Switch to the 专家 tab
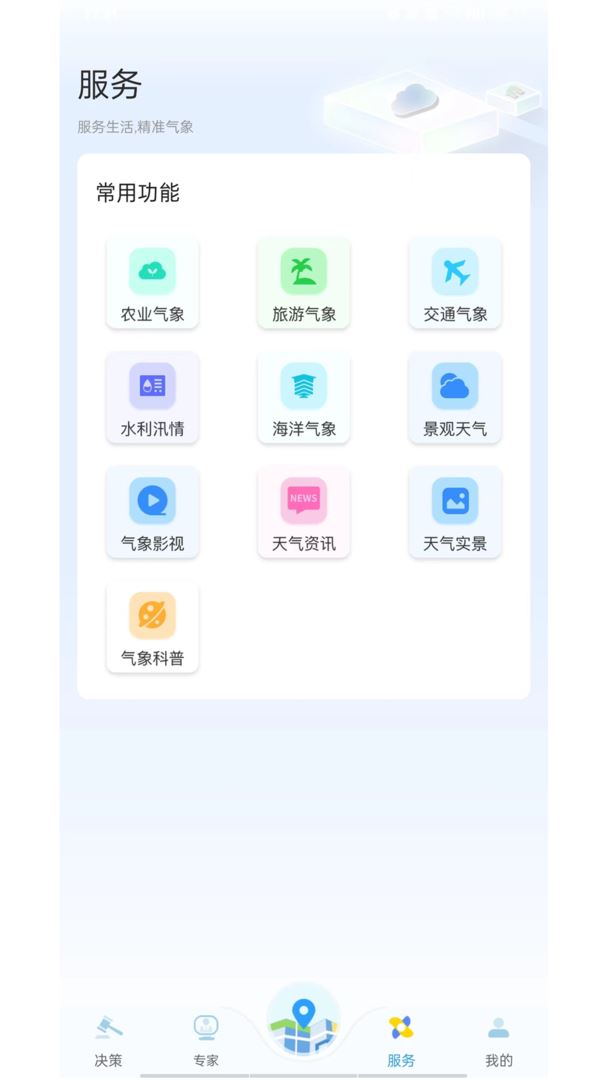 pos(206,1041)
